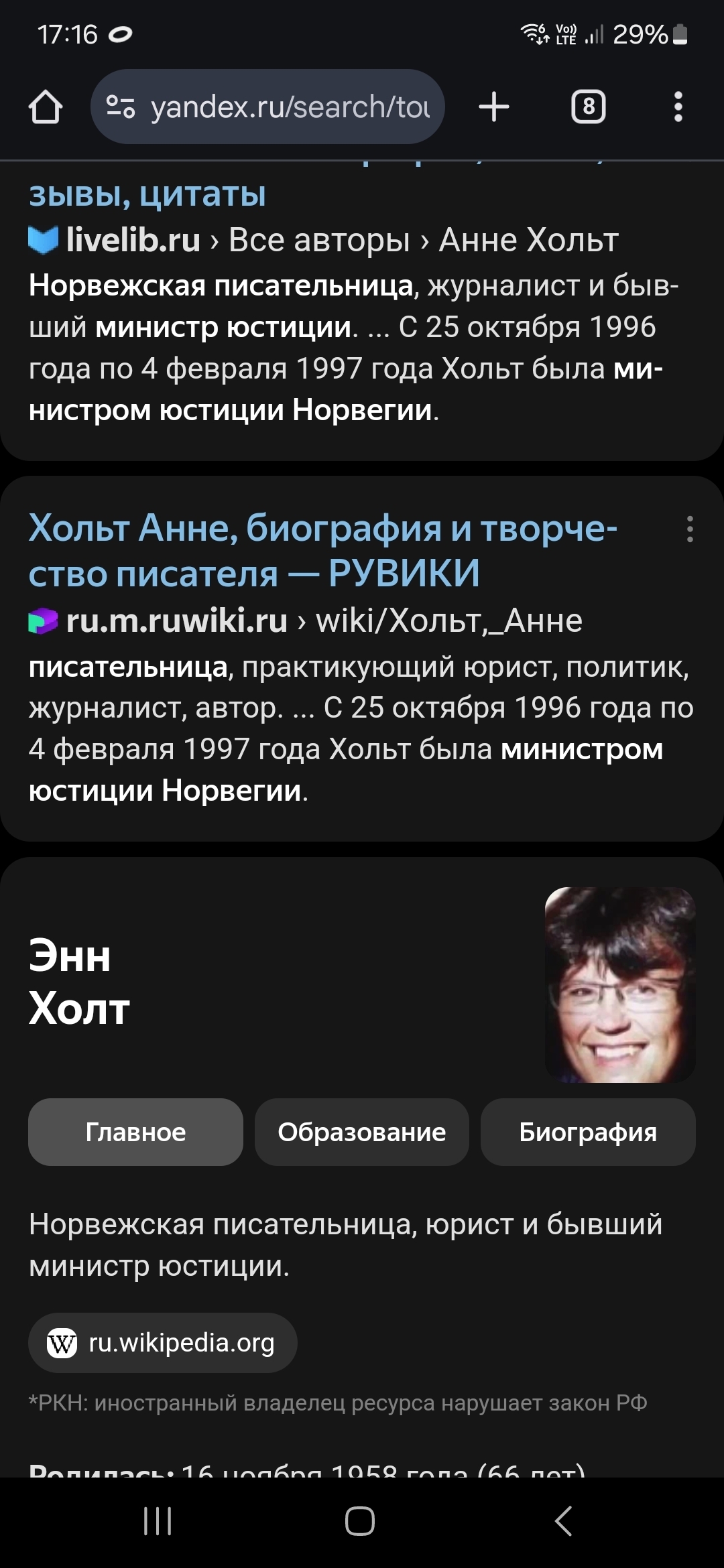This screenshot has width=724, height=1568.
Task: Open the ru.wikipedia.org source chip
Action: 162,1343
